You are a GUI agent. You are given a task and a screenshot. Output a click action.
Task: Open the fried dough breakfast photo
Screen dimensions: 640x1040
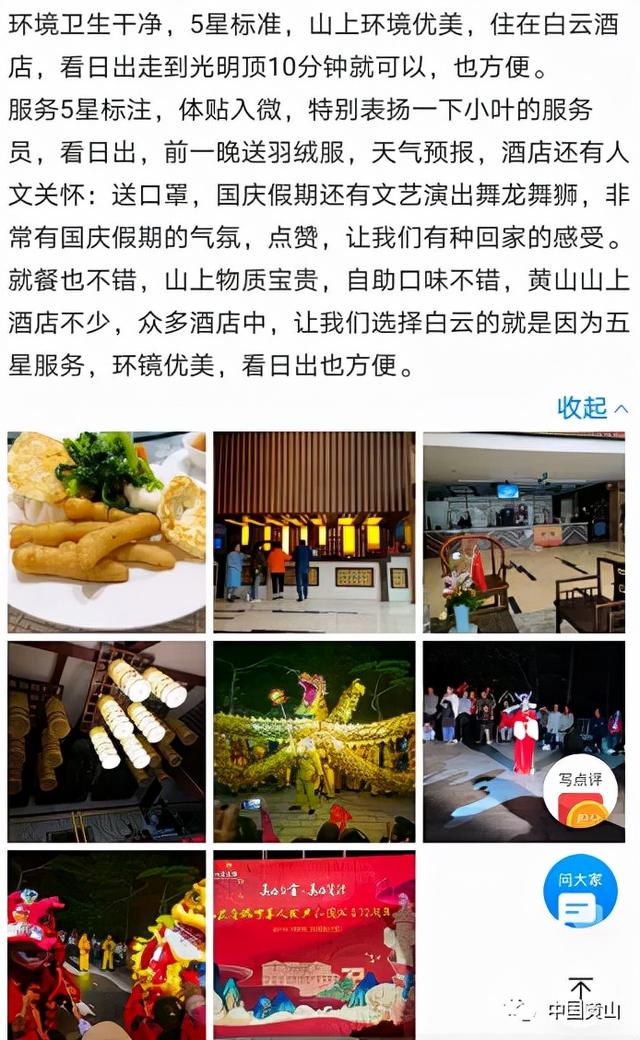click(106, 531)
